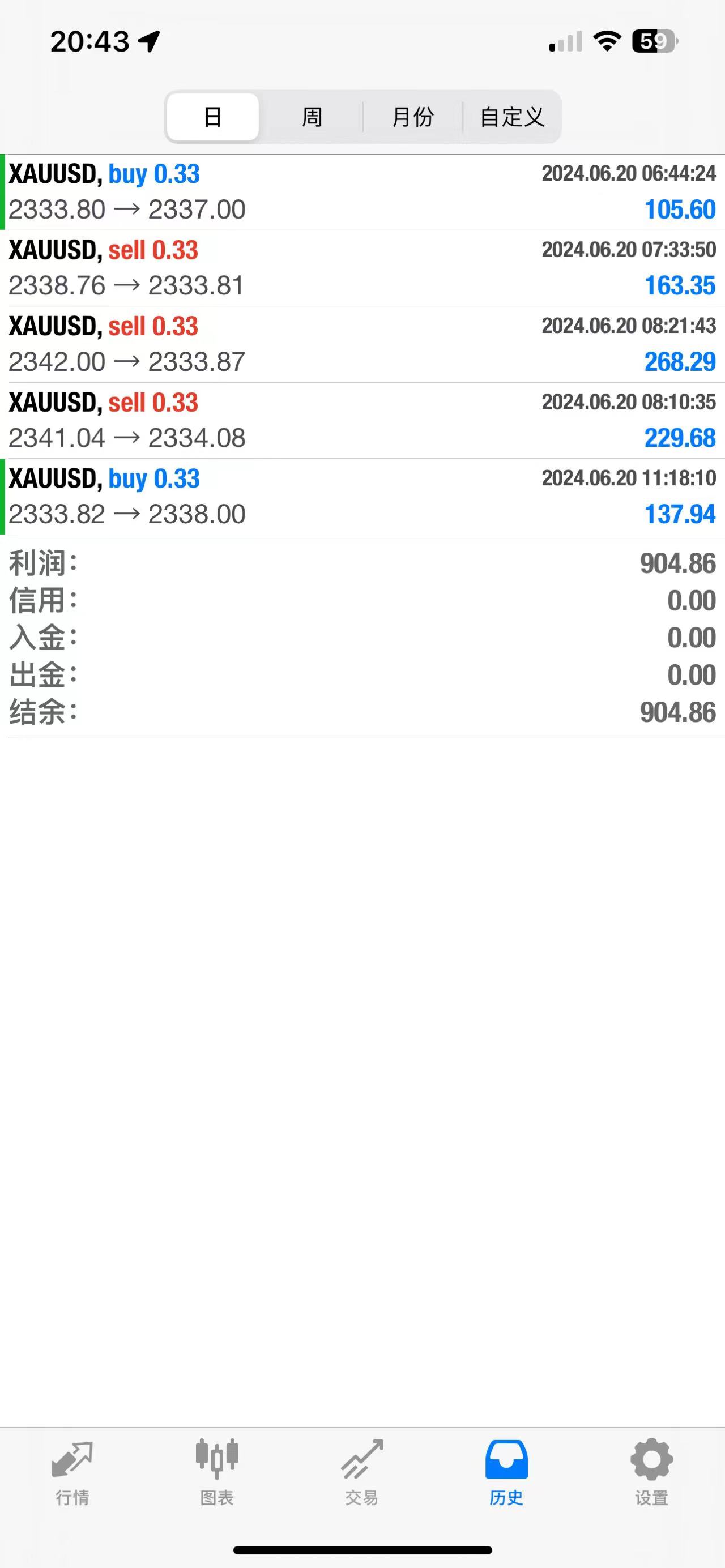Go to the 行情 quotes tab
Image resolution: width=725 pixels, height=1568 pixels.
pyautogui.click(x=72, y=1472)
